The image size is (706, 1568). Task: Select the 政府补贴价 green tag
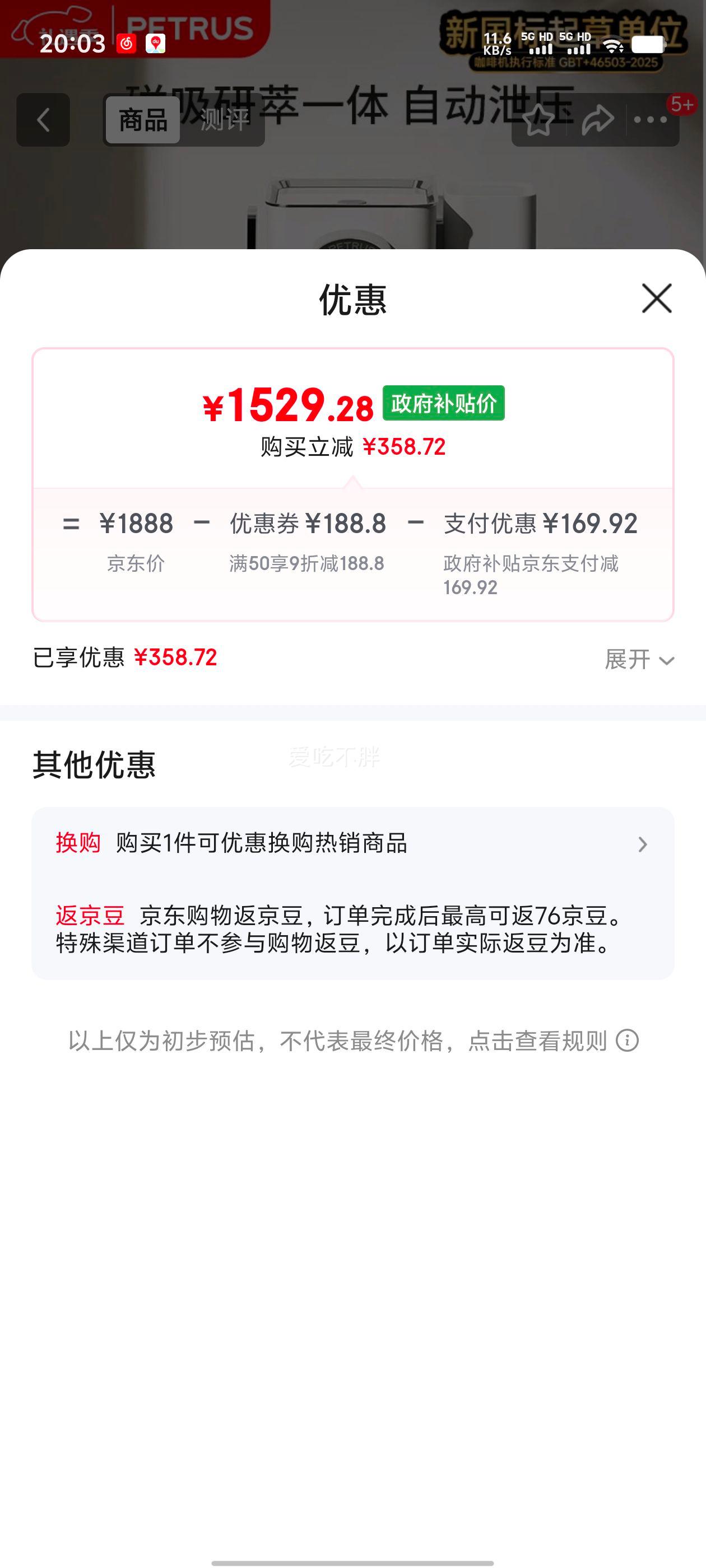[444, 403]
